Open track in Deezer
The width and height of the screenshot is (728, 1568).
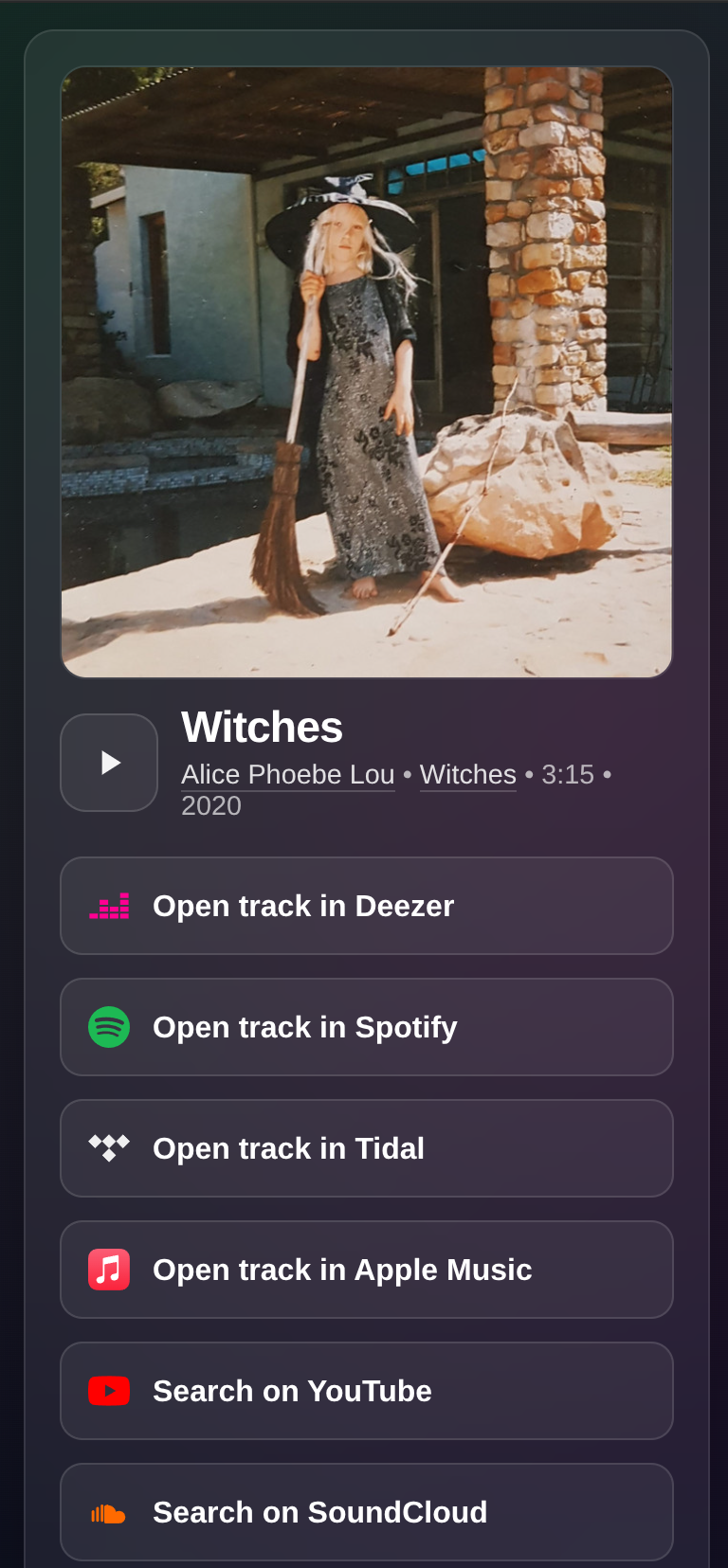[x=366, y=906]
